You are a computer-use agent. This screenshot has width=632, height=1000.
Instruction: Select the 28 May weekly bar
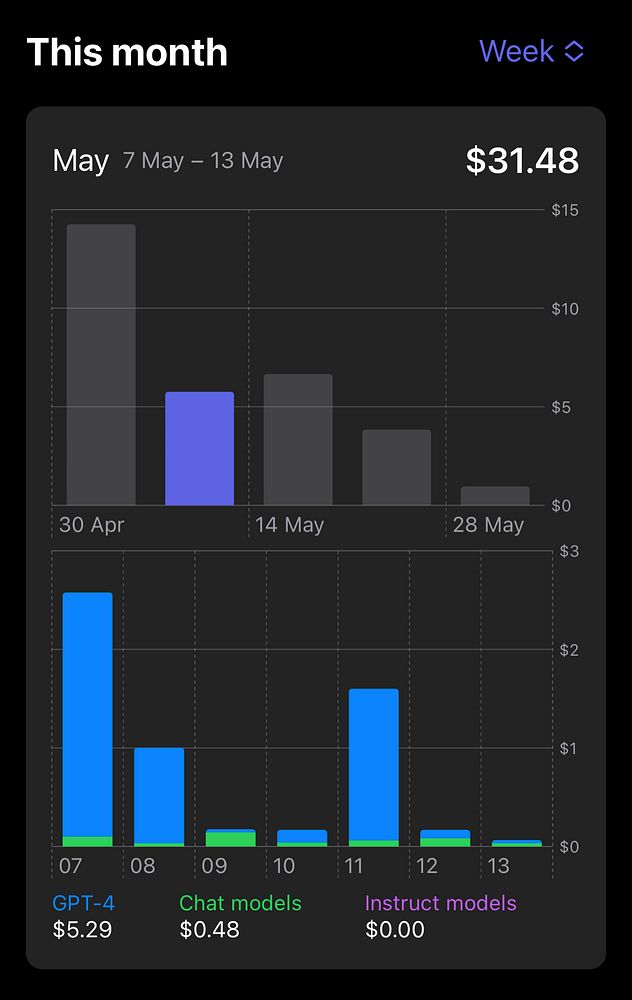point(495,496)
